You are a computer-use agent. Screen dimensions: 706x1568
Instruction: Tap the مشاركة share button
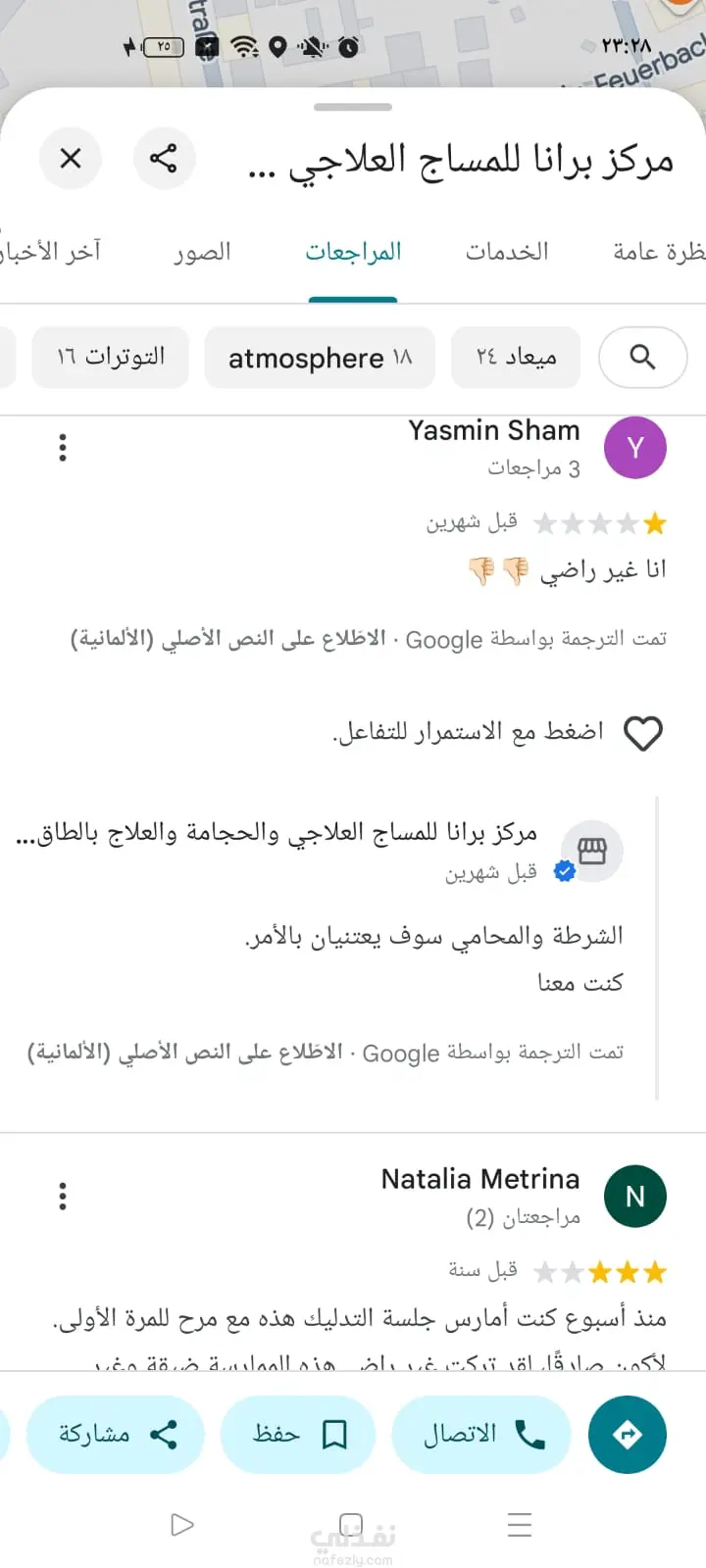click(x=116, y=1435)
